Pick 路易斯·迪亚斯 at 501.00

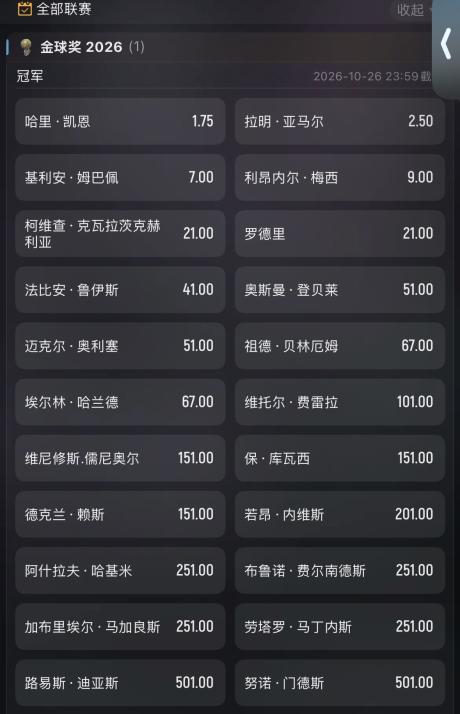[x=120, y=683]
